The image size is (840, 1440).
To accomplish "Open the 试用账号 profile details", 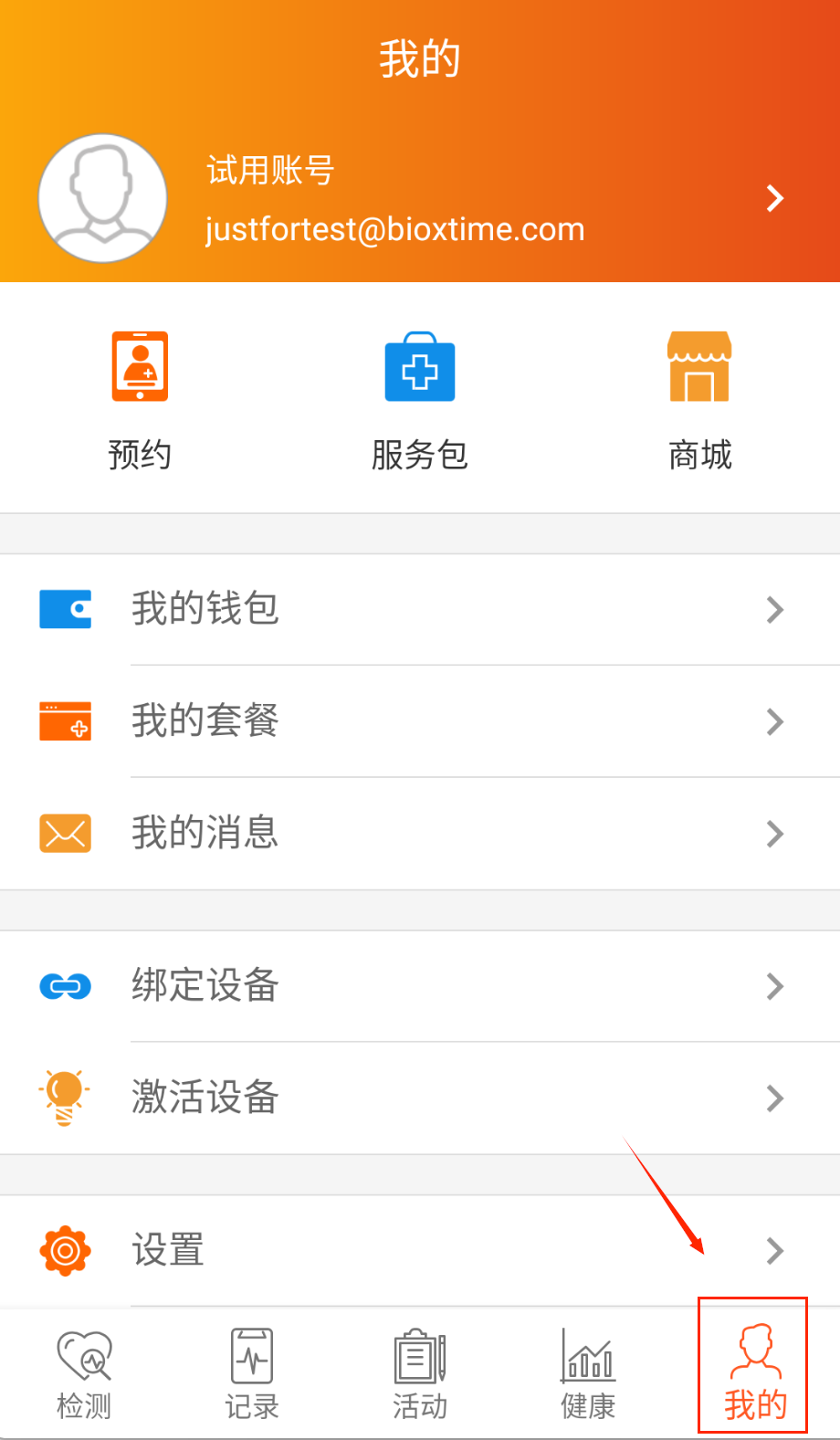I will click(x=420, y=199).
